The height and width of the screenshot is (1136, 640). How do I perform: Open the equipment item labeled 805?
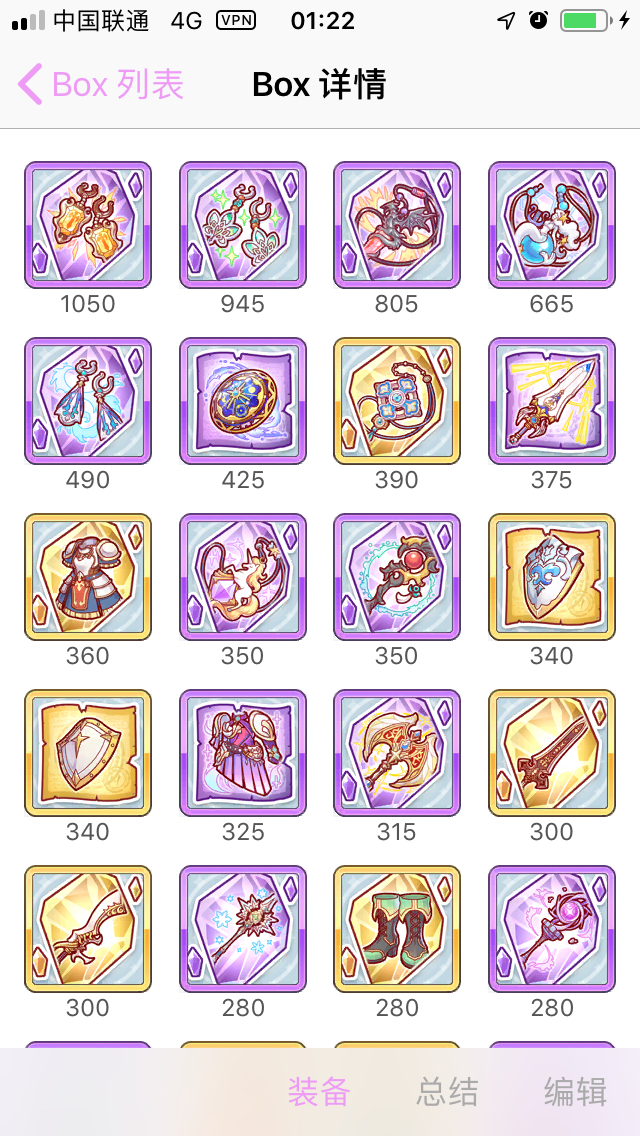[397, 225]
